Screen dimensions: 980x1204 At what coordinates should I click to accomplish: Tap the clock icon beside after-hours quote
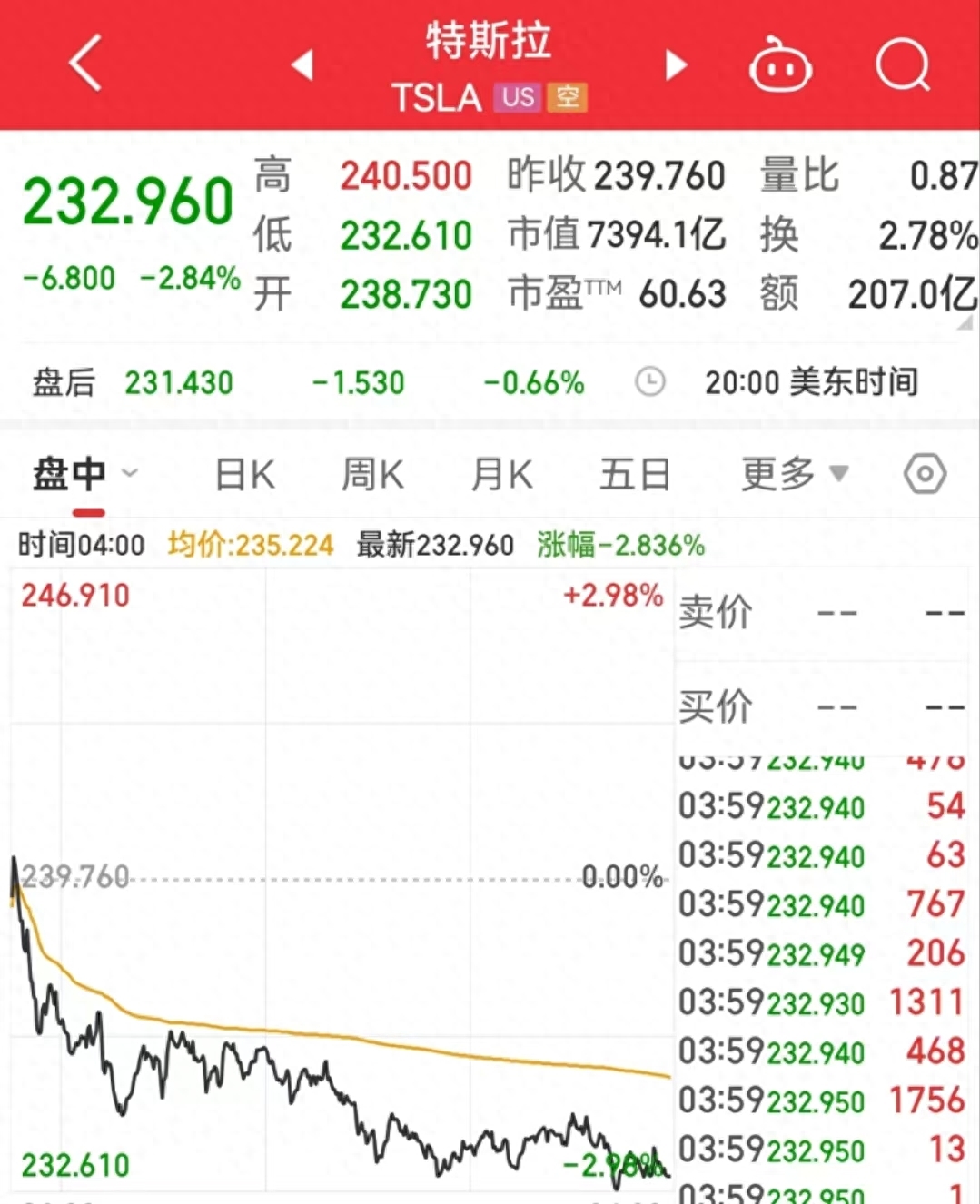click(648, 382)
